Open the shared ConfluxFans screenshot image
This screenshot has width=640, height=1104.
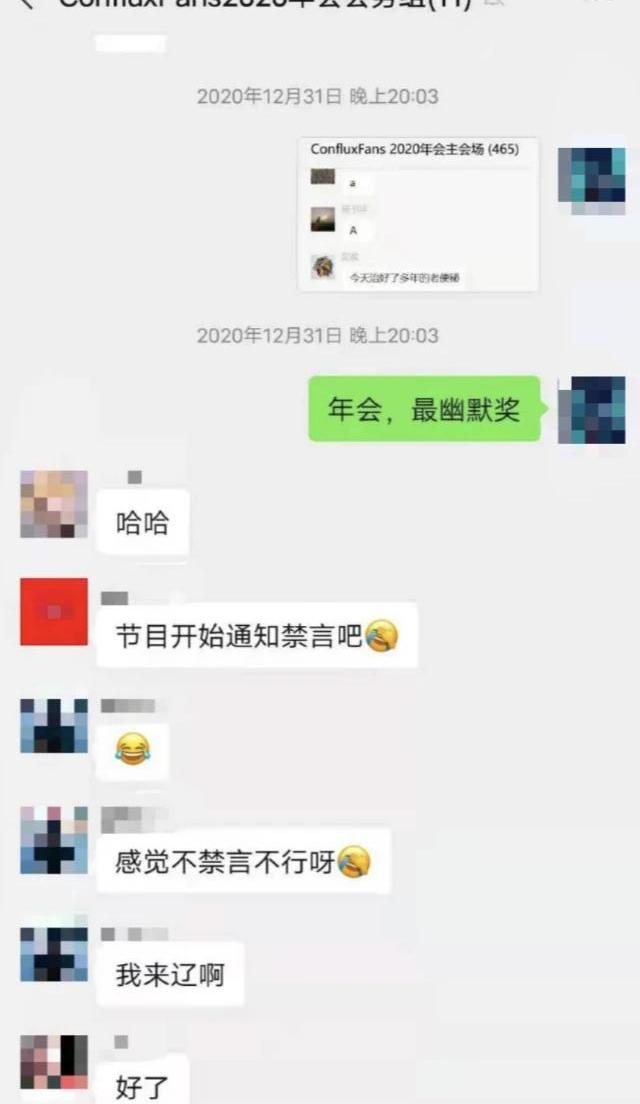(x=418, y=214)
